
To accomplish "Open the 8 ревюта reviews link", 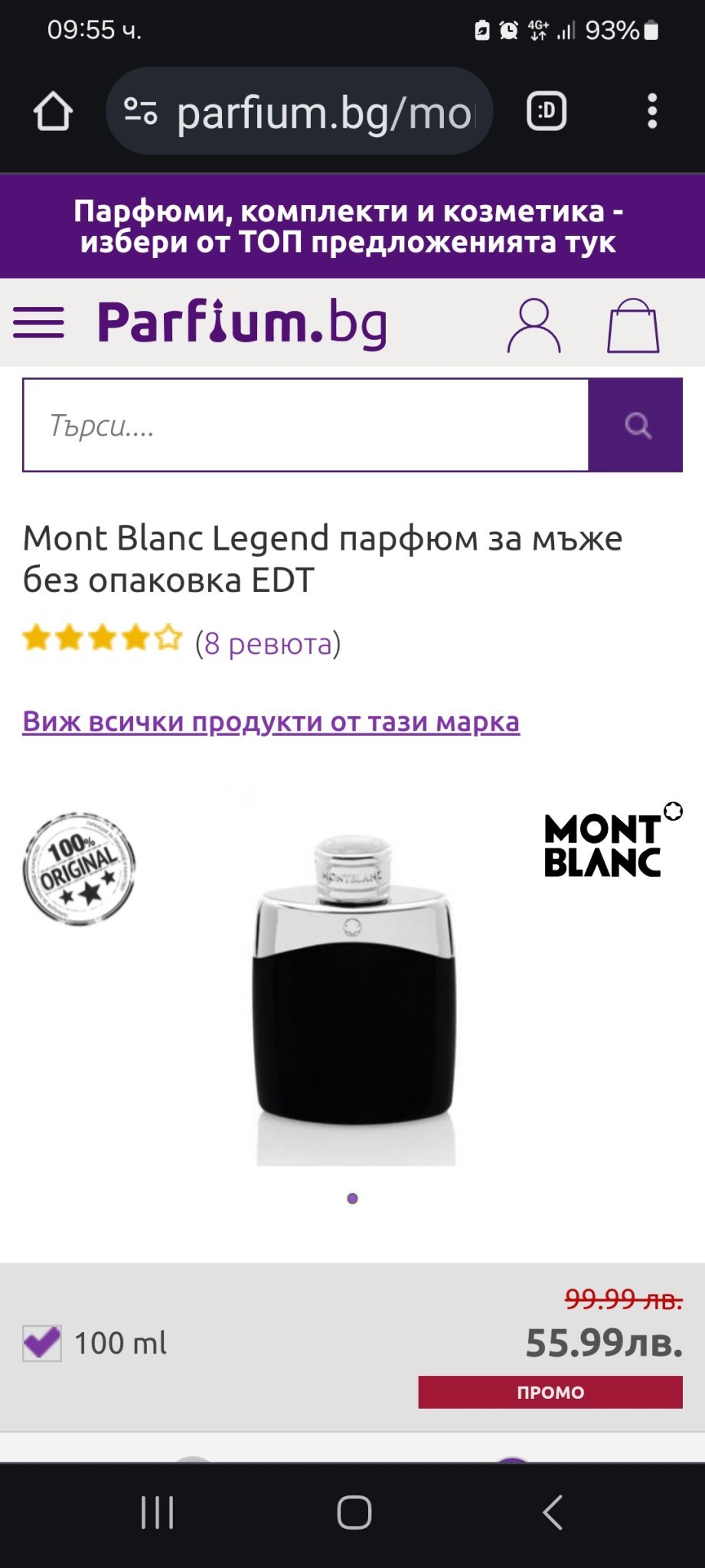I will (x=268, y=644).
